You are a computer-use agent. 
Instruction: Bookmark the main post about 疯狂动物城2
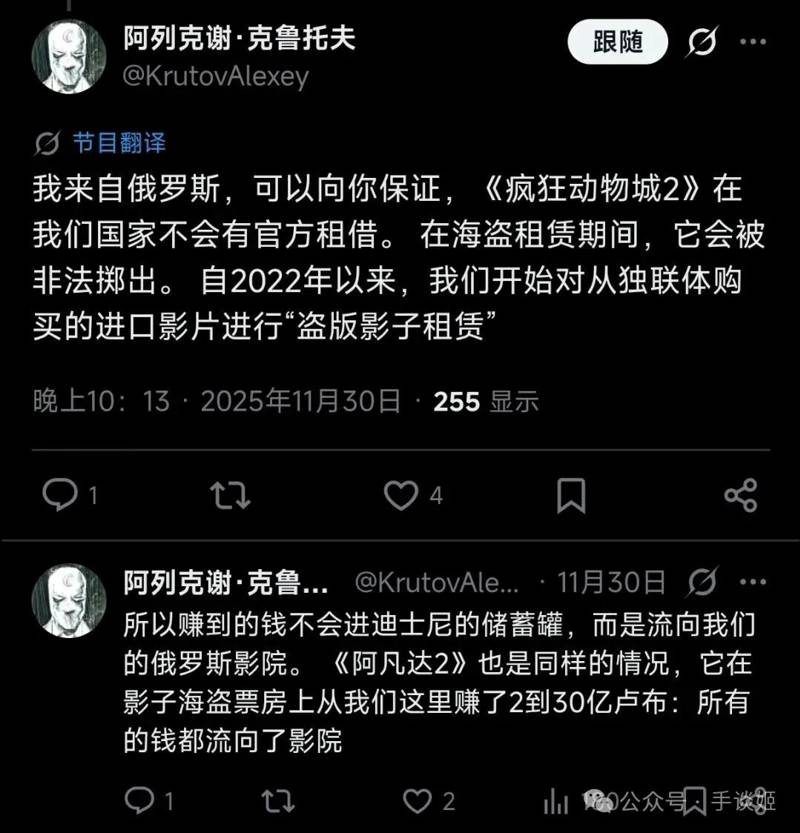(x=571, y=494)
